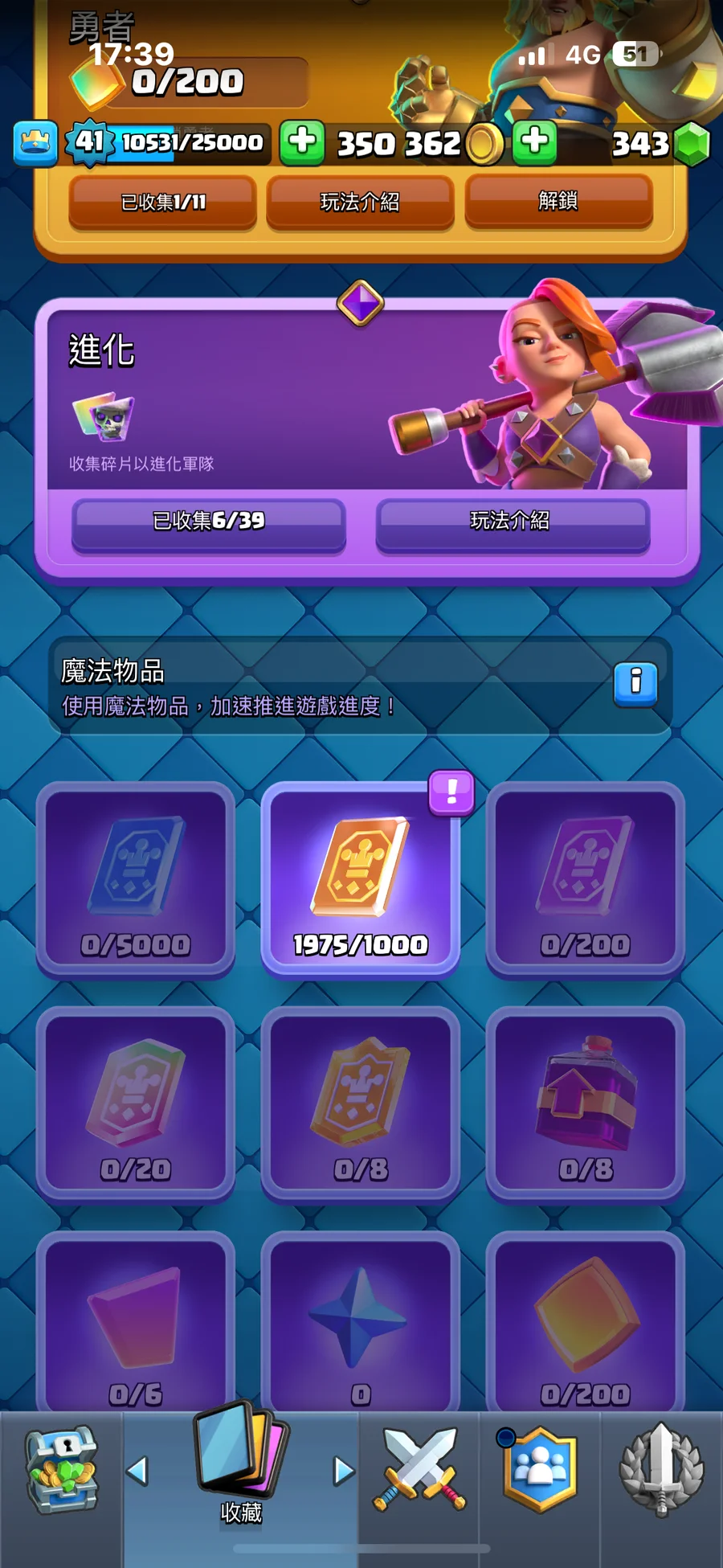Switch to the crossed swords battle tab

click(419, 1471)
